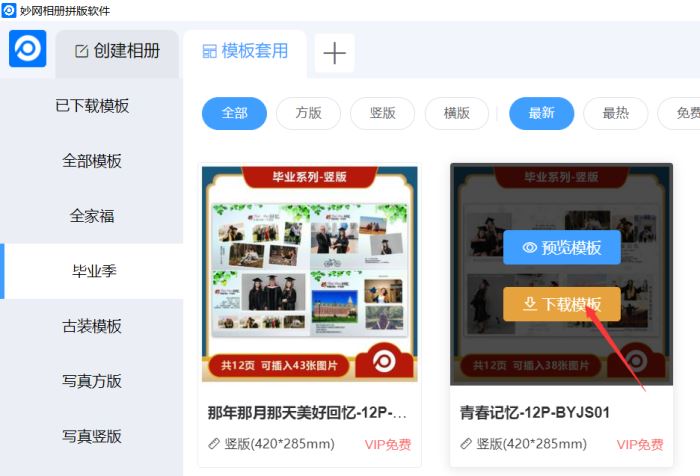Select 全部模板 category
Screen dimensions: 700x476
click(x=92, y=161)
